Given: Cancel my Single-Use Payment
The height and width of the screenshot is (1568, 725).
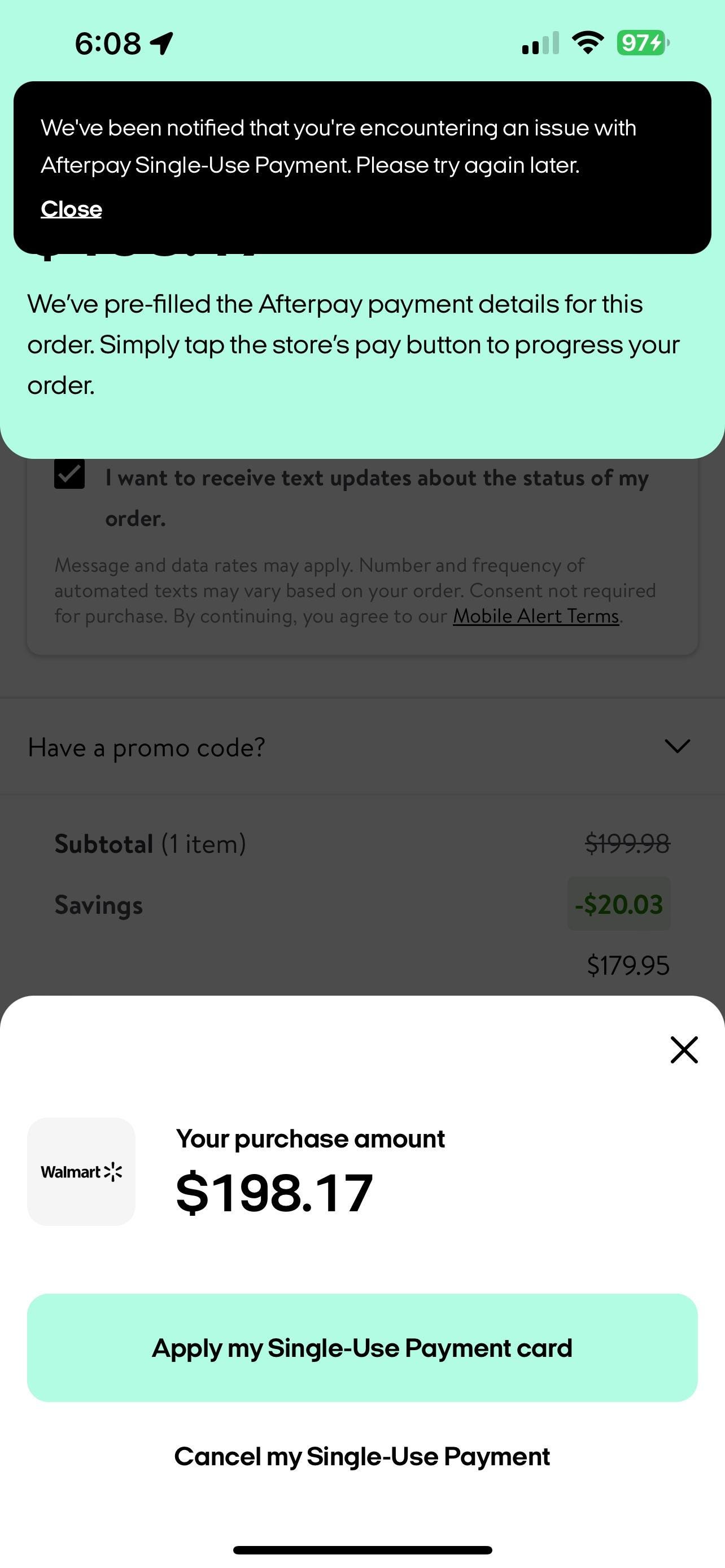Looking at the screenshot, I should pyautogui.click(x=362, y=1457).
